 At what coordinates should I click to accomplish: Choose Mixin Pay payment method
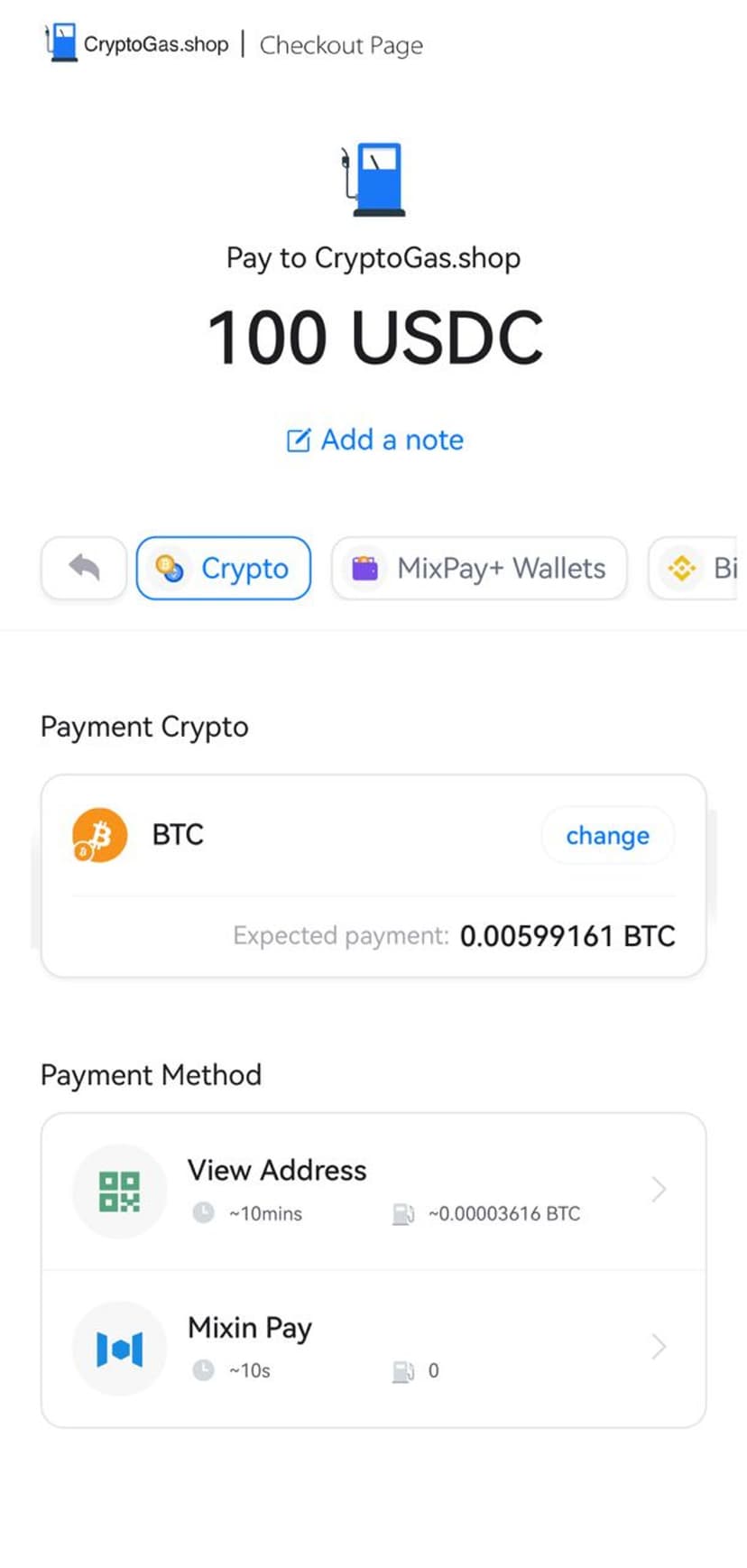click(x=373, y=1348)
